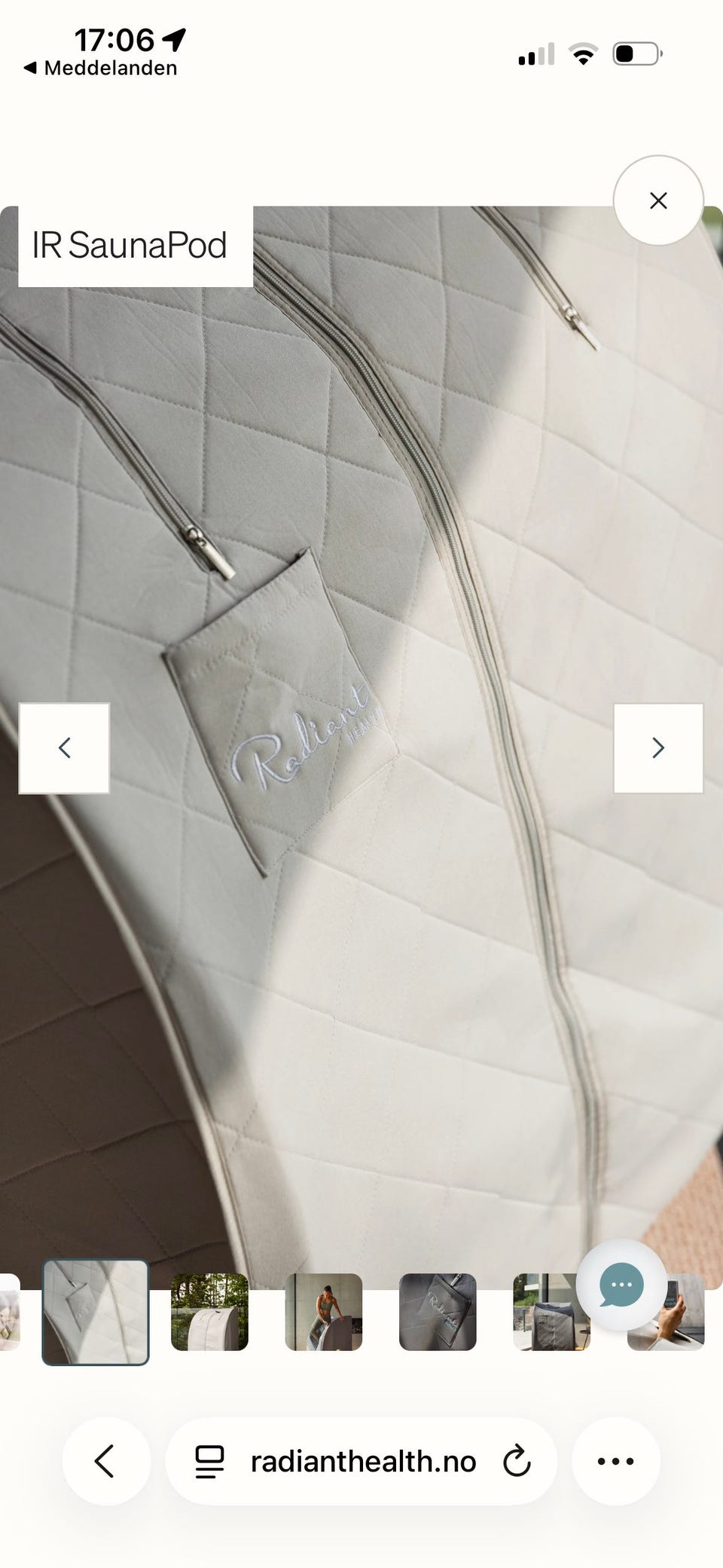Select the thumbnail of the pod among trees
The image size is (723, 1568).
pyautogui.click(x=209, y=1312)
